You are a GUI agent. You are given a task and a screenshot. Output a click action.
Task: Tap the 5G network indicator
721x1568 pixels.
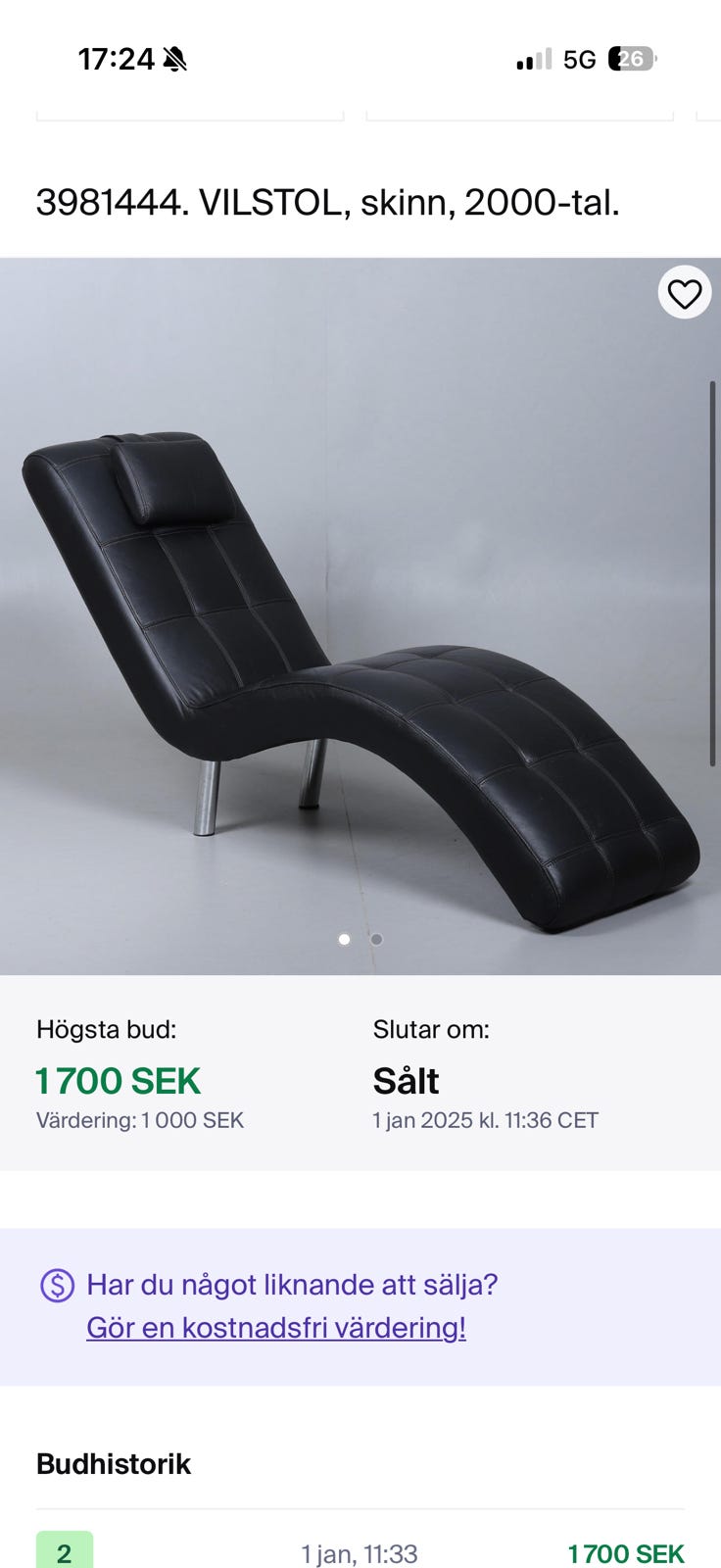[x=578, y=59]
